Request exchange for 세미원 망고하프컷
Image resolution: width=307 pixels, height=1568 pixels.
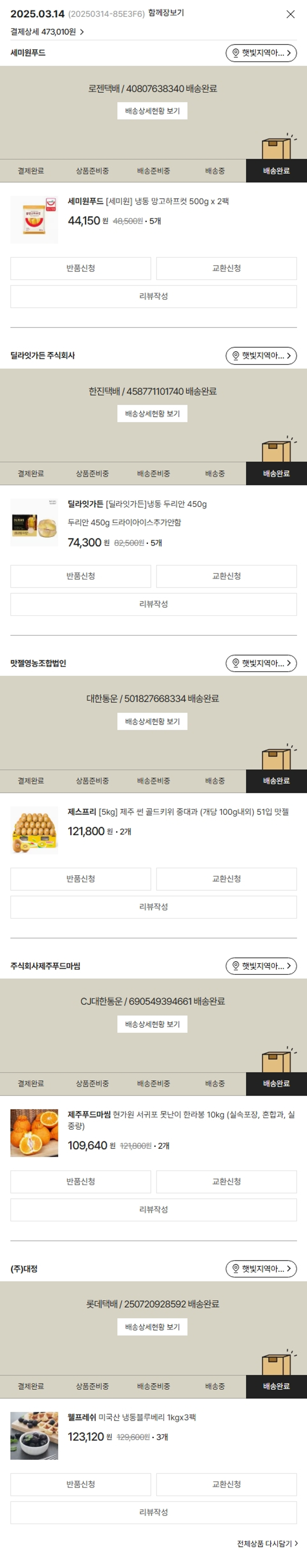point(226,268)
